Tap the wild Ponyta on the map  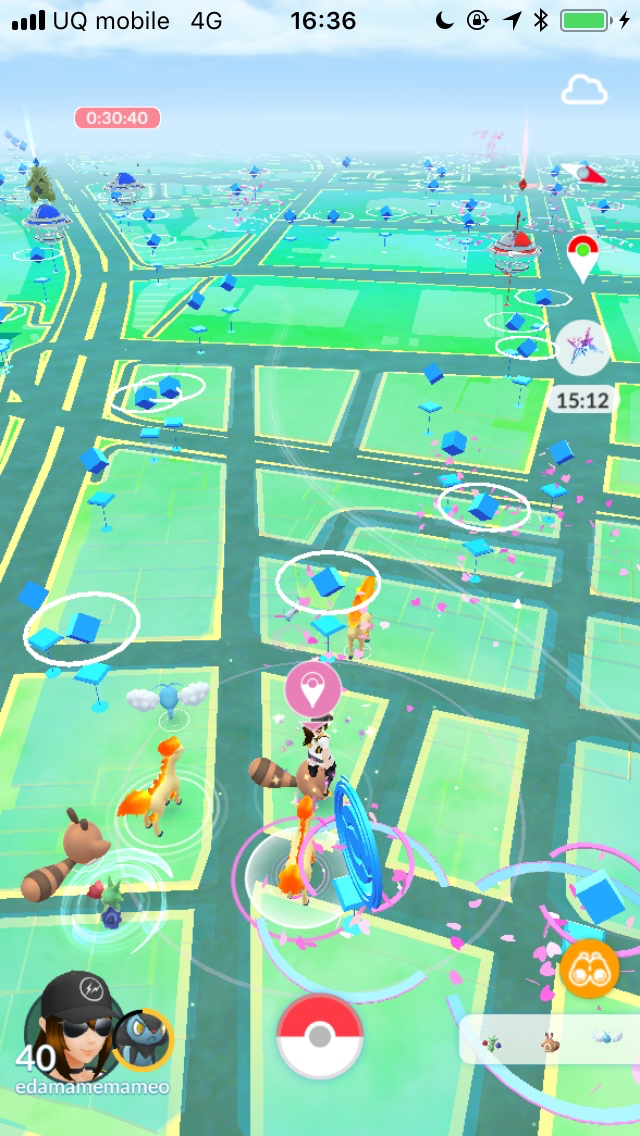[152, 784]
